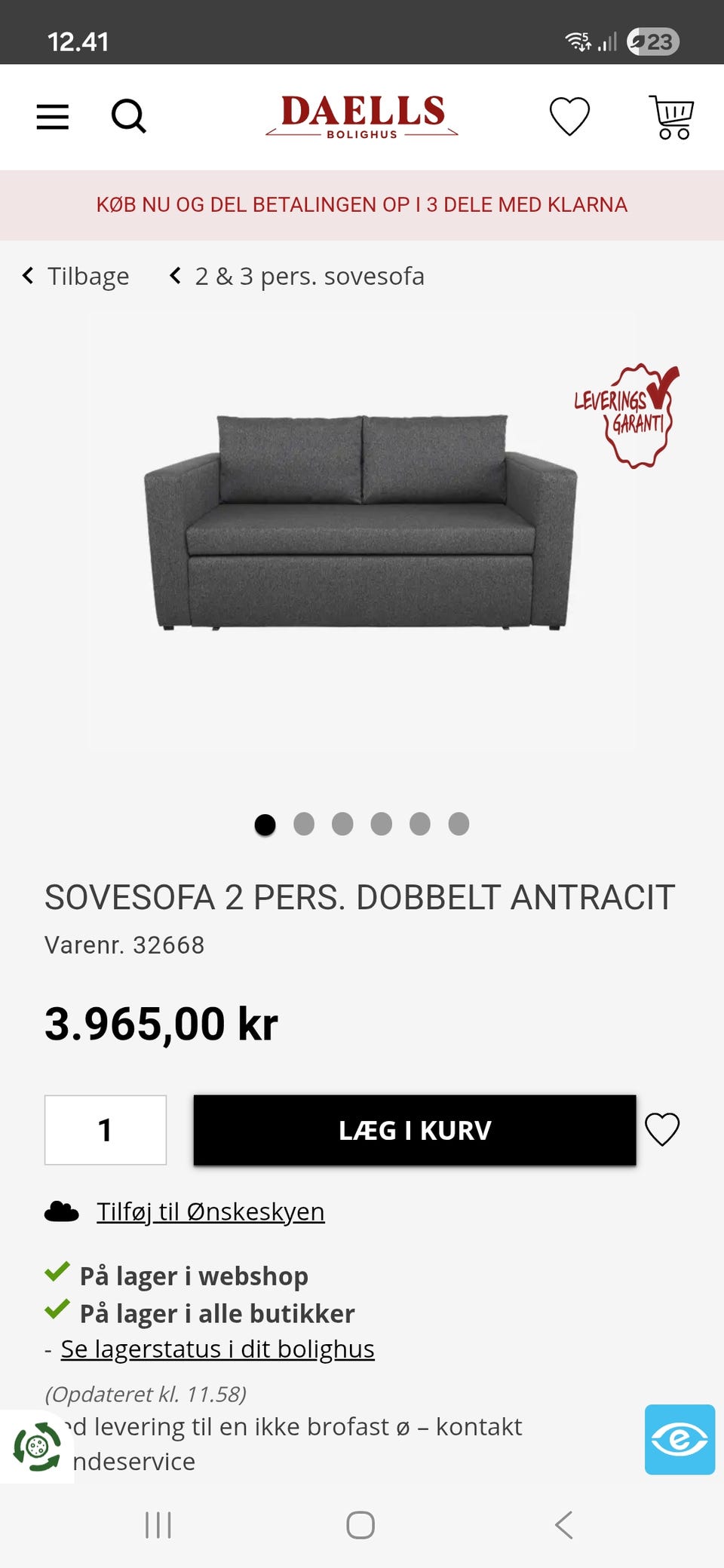This screenshot has width=724, height=1568.
Task: Check Se lagerstatus i dit bolighus
Action: click(217, 1349)
